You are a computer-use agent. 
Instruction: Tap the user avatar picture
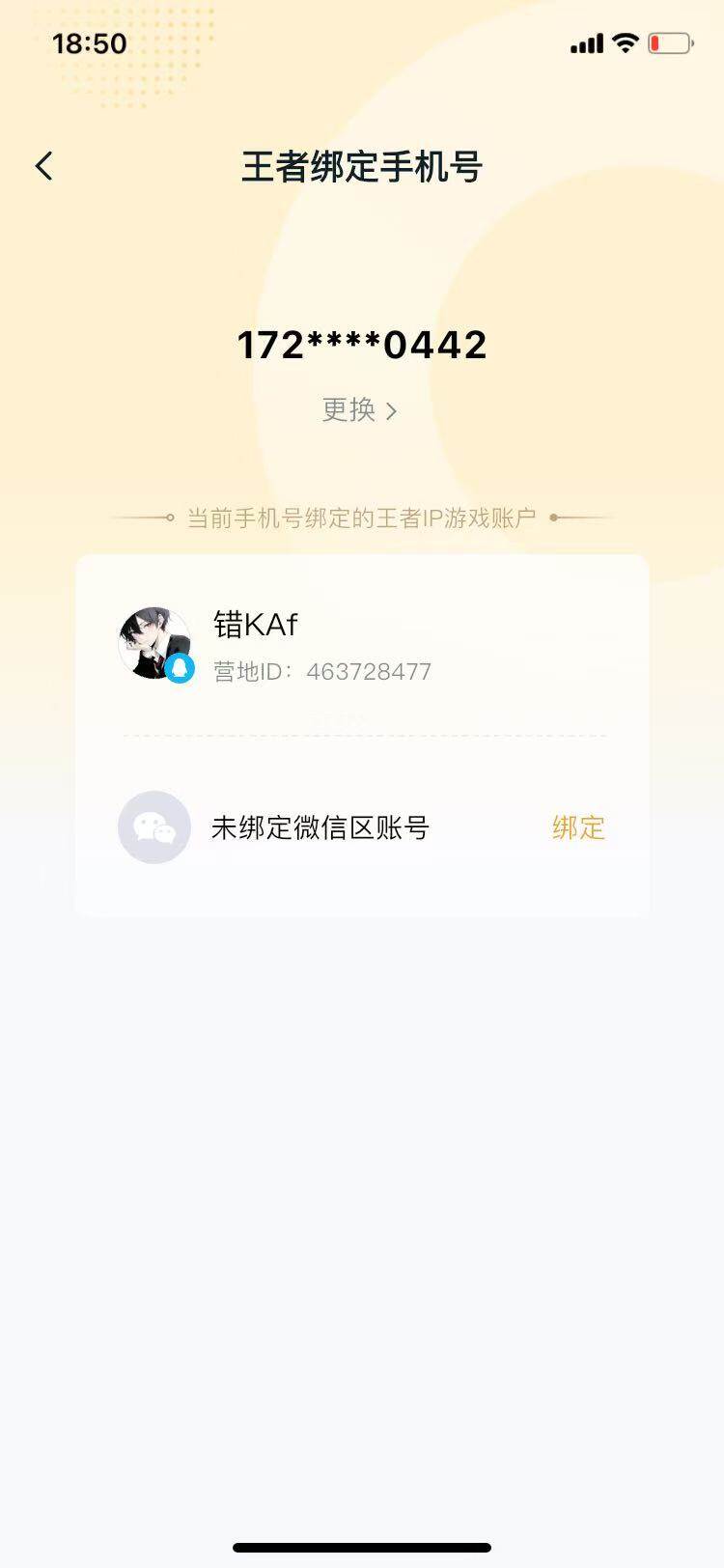(x=153, y=640)
